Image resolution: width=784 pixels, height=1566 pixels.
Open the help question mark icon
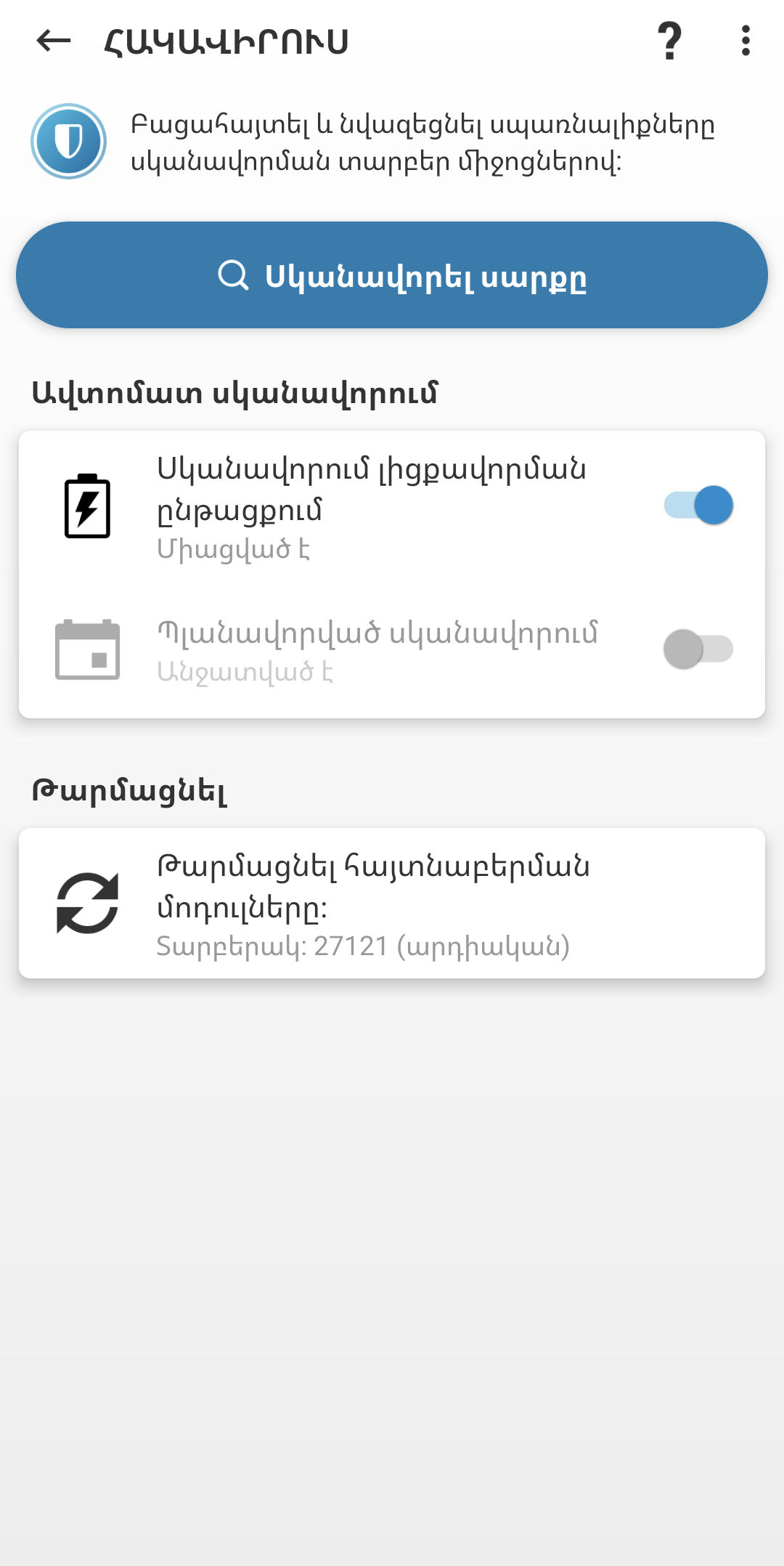coord(669,41)
